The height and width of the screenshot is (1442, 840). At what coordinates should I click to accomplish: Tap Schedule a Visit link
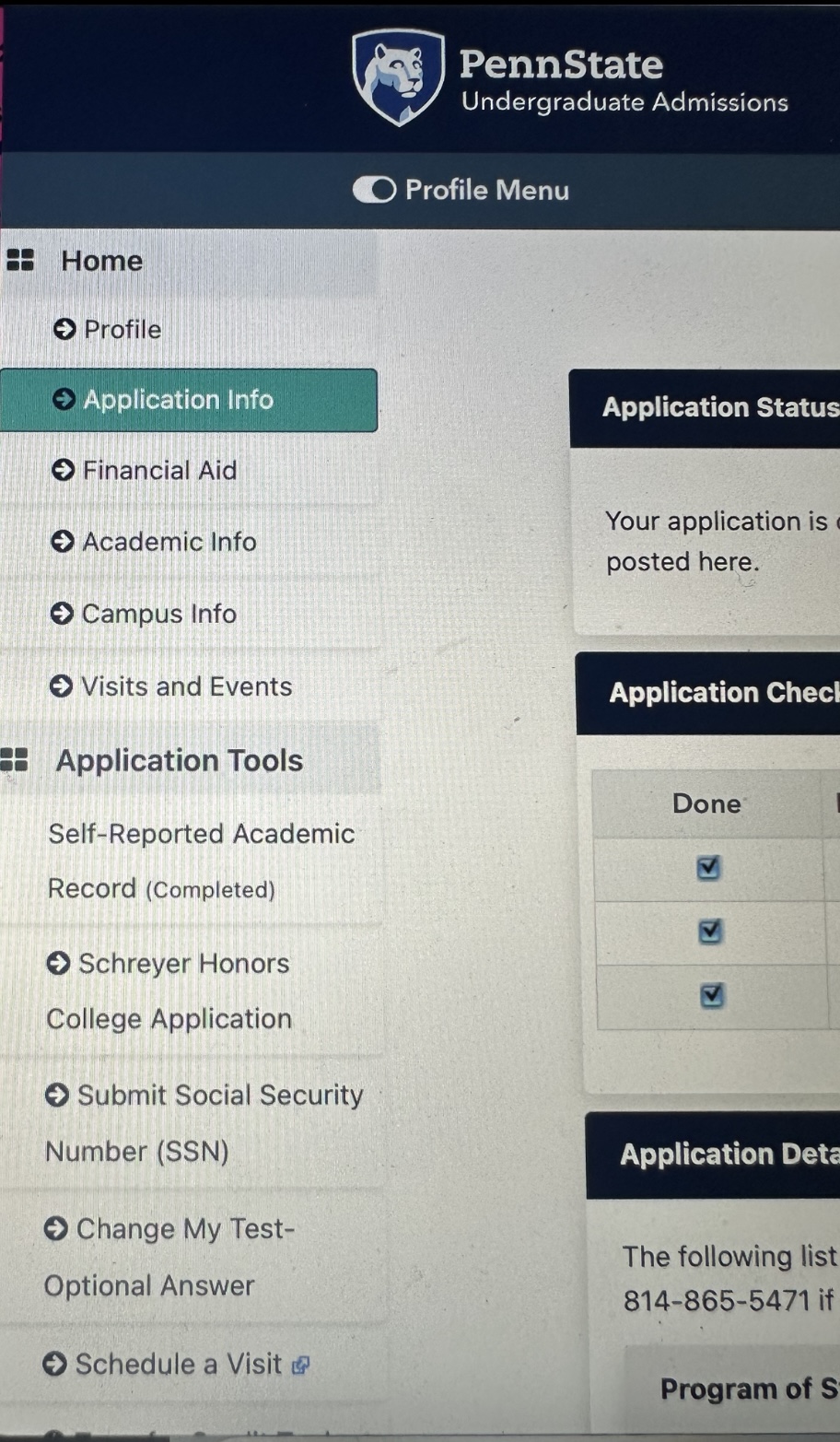178,1365
